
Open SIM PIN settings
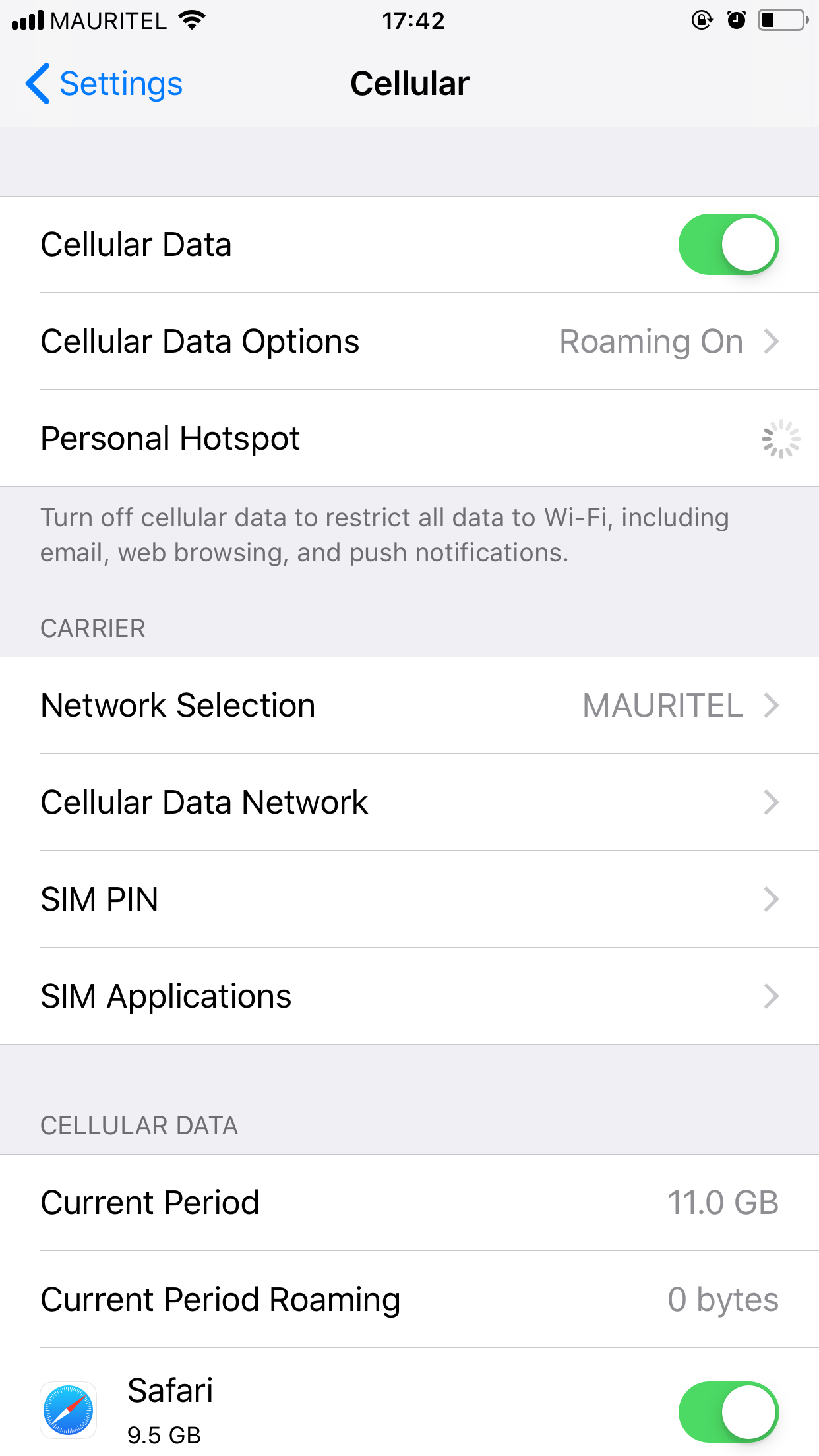[x=409, y=899]
